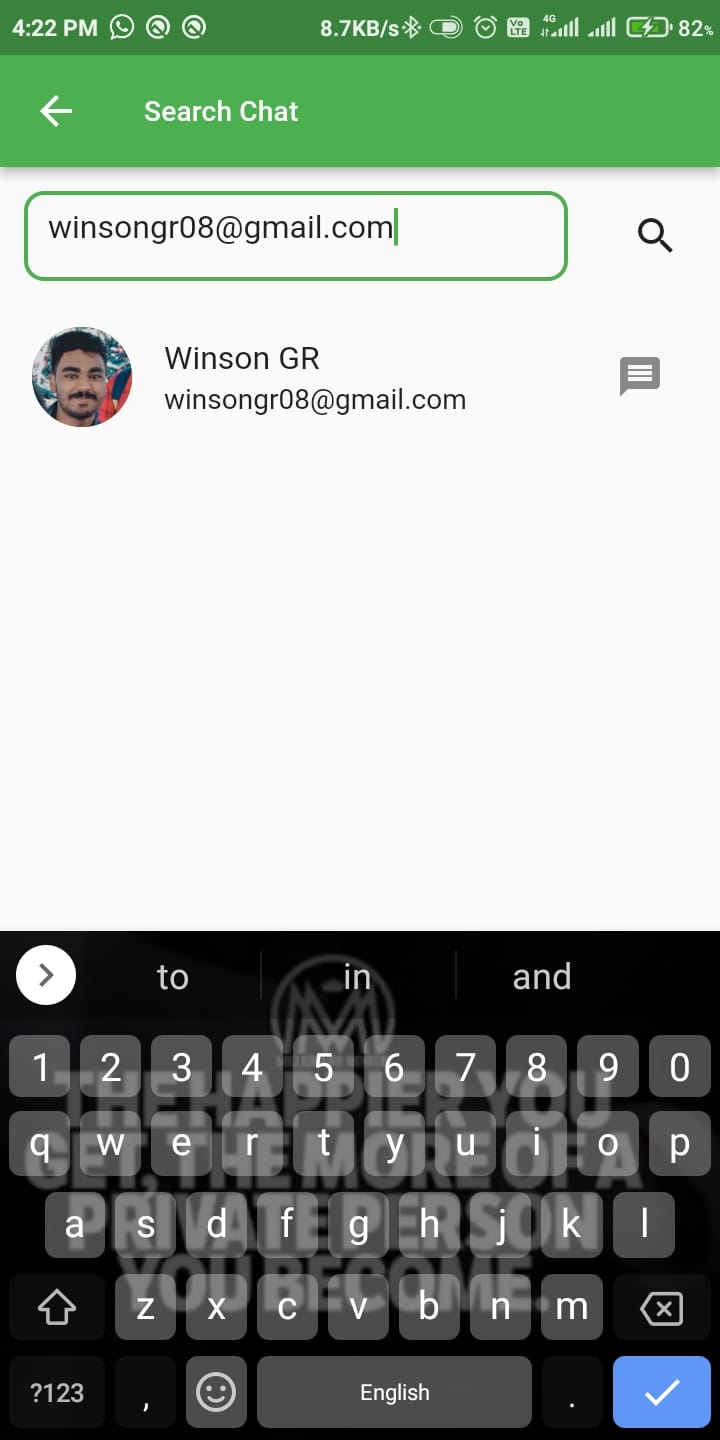This screenshot has width=720, height=1440.
Task: Tap the WhatsApp icon in the status bar
Action: coord(120,27)
